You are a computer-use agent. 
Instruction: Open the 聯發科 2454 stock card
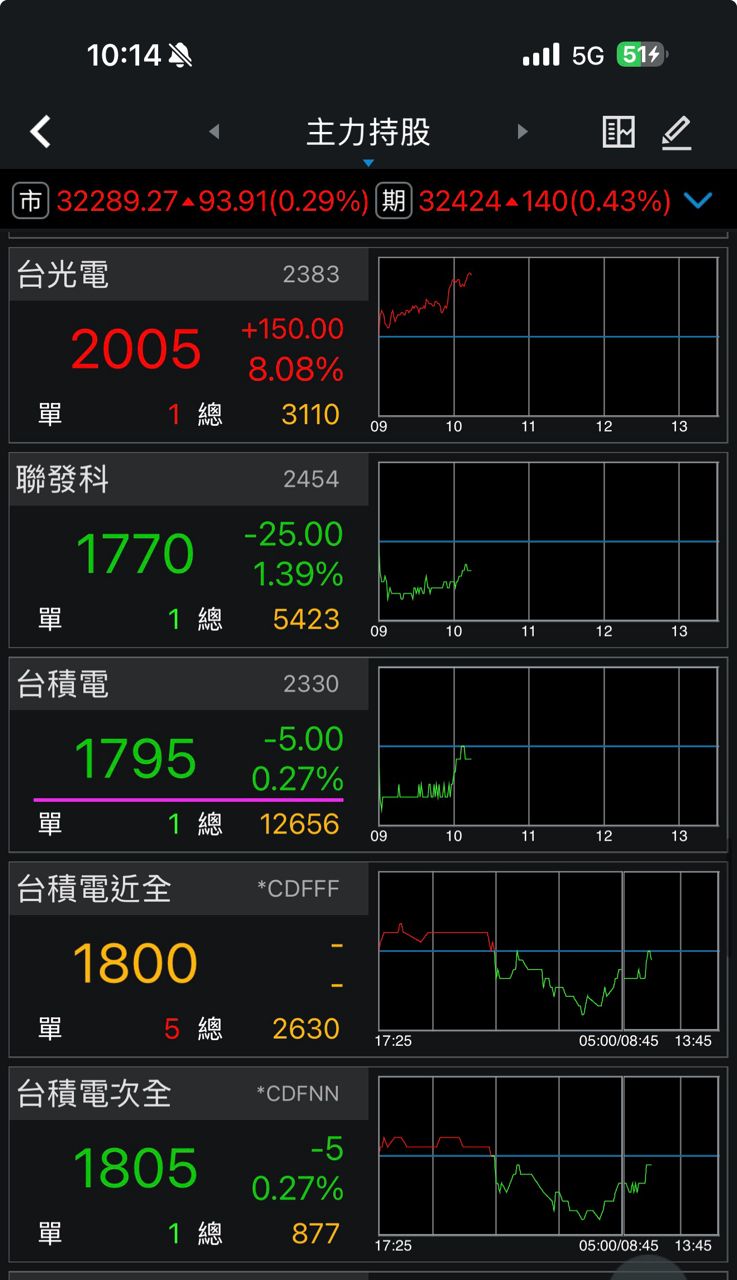190,550
